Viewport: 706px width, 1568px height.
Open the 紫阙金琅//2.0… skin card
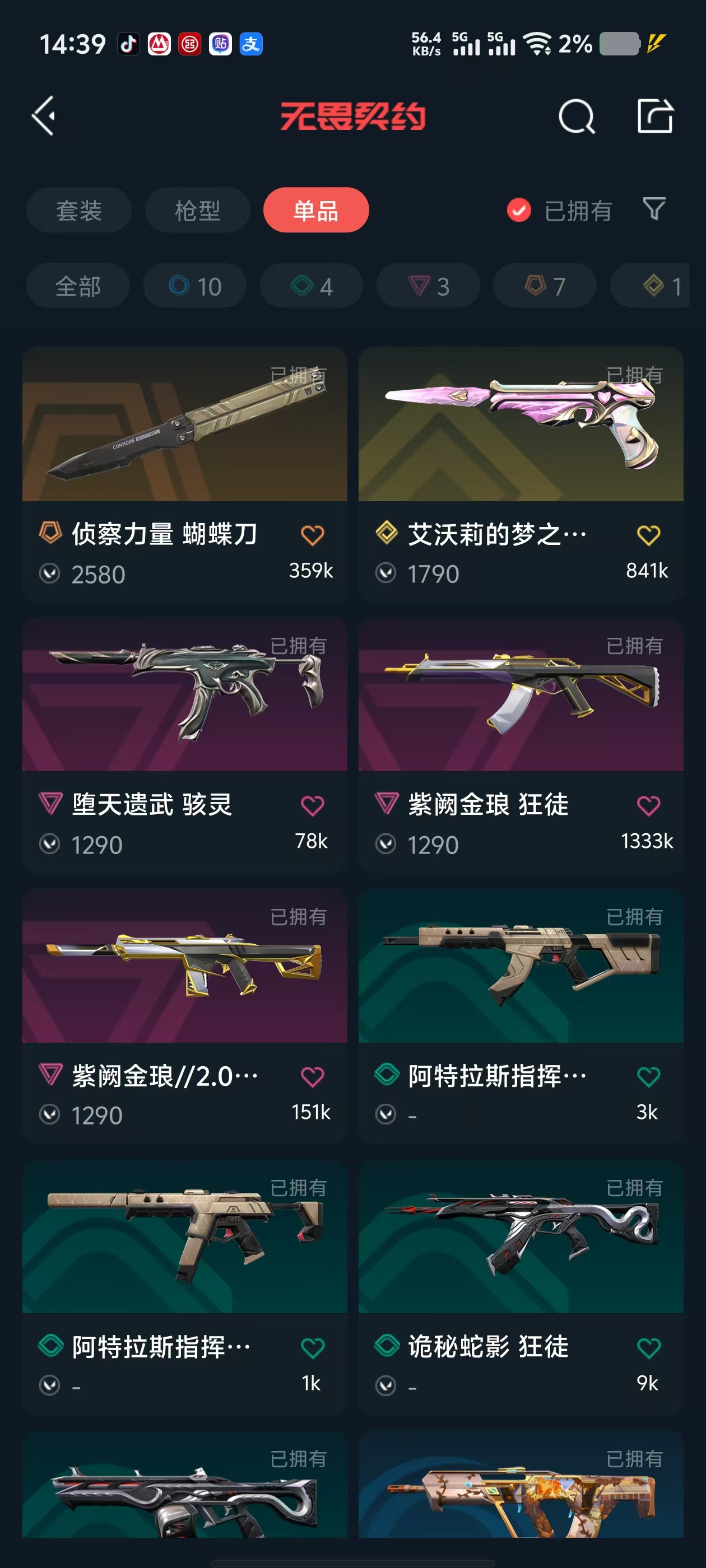(x=184, y=968)
